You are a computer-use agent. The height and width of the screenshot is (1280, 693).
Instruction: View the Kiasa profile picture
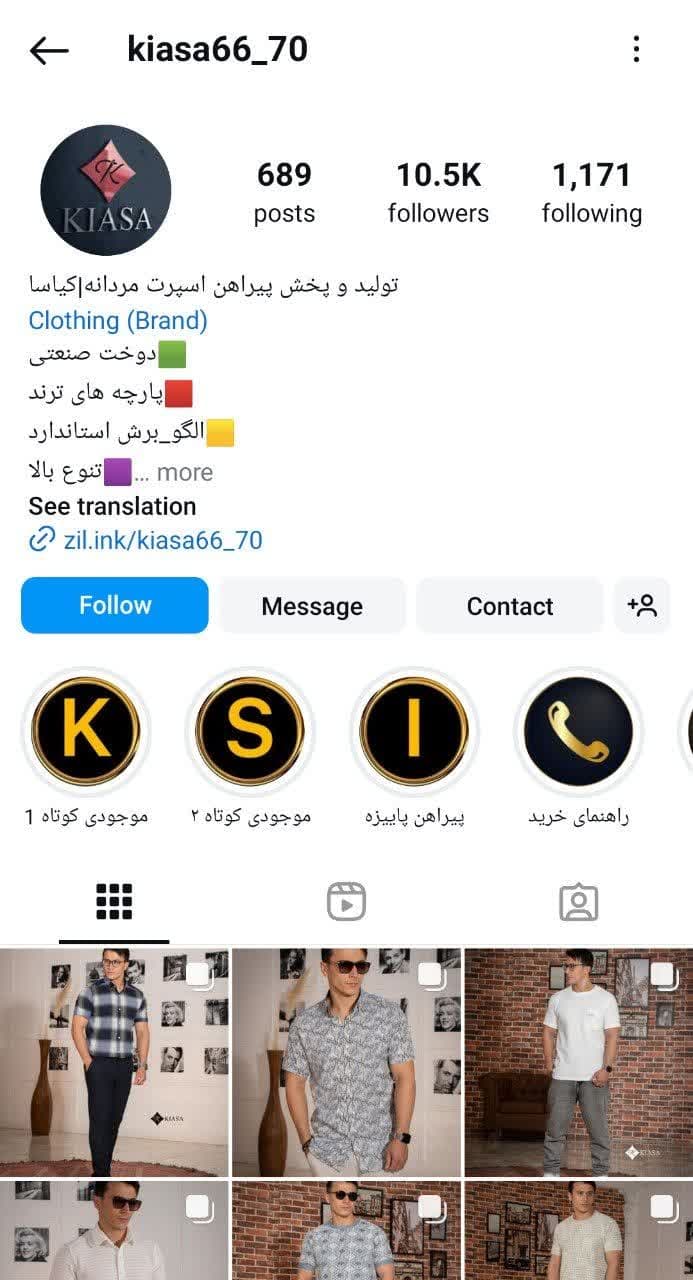(x=106, y=190)
